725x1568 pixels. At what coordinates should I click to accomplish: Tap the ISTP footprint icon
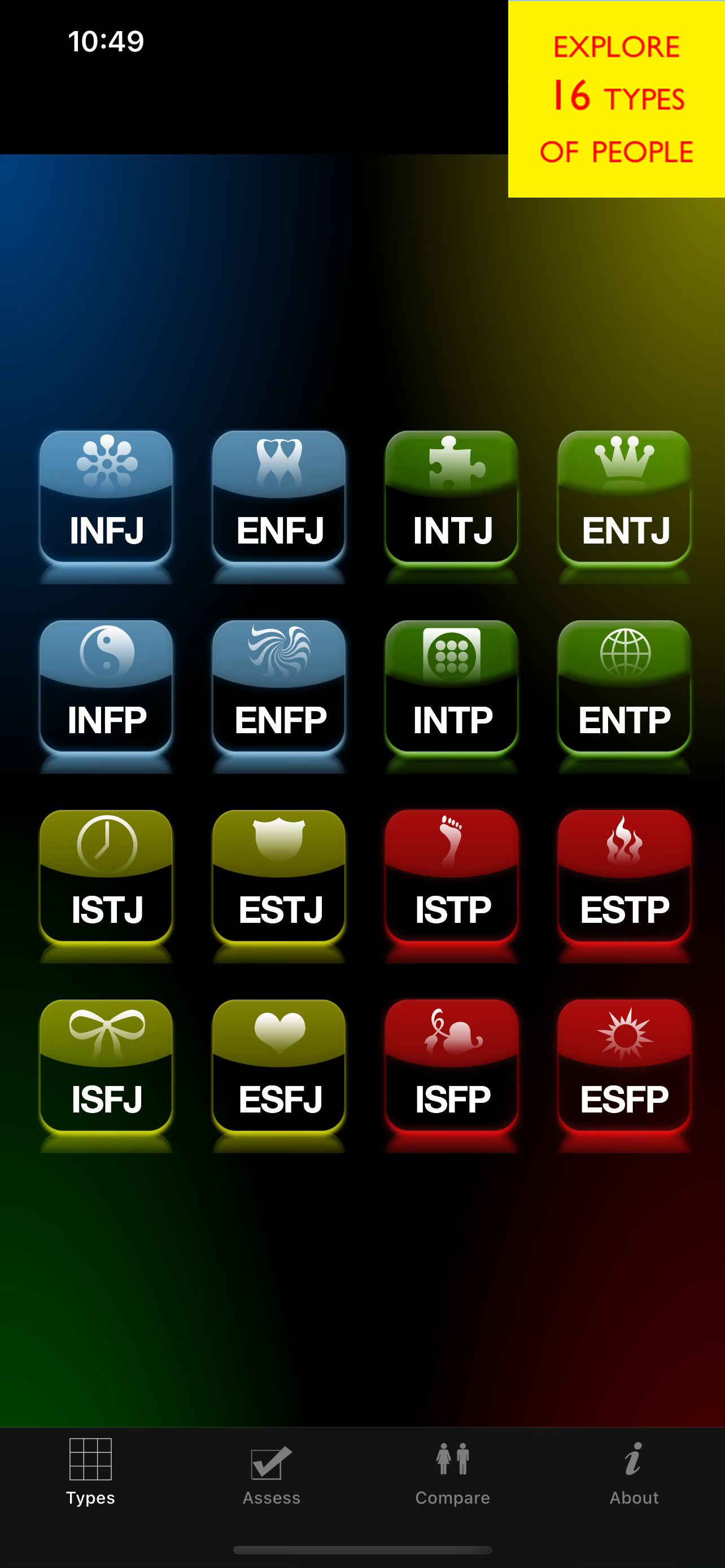click(x=451, y=883)
